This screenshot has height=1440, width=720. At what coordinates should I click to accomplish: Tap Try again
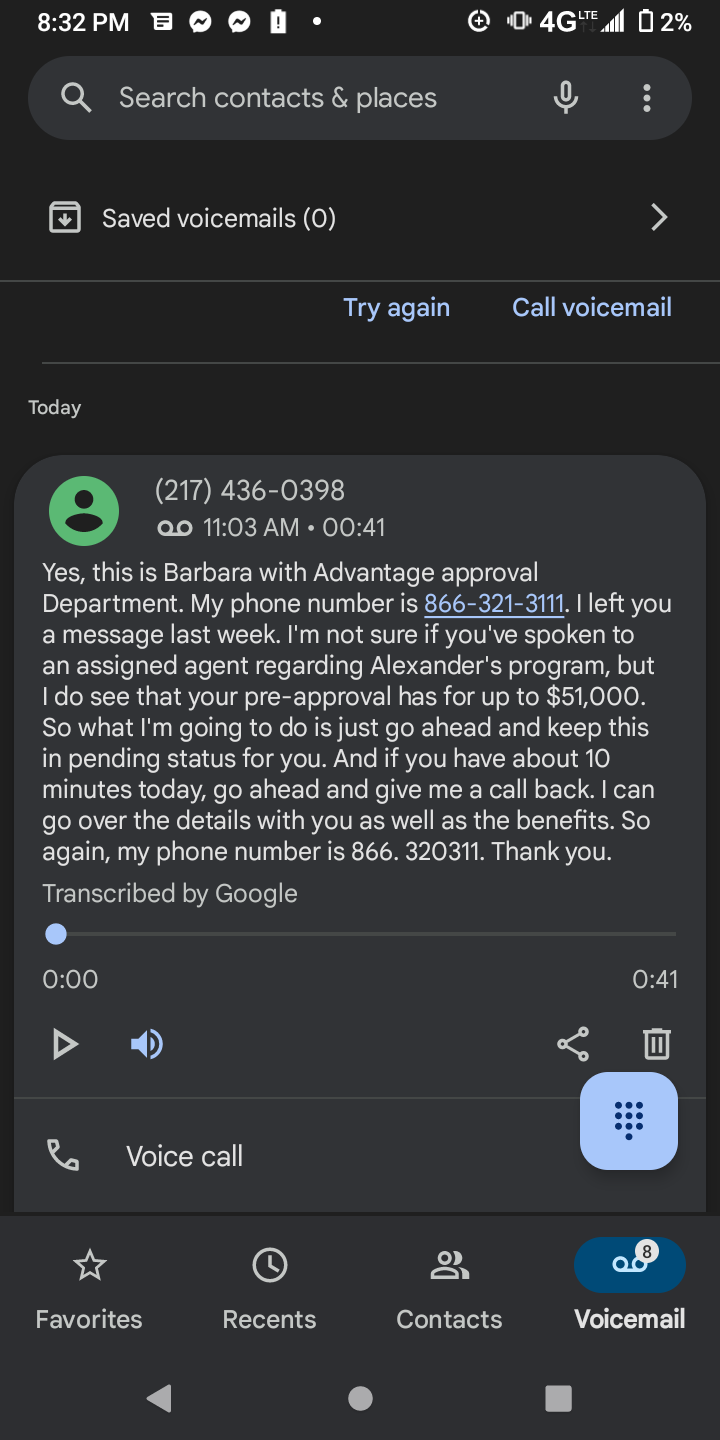point(397,308)
